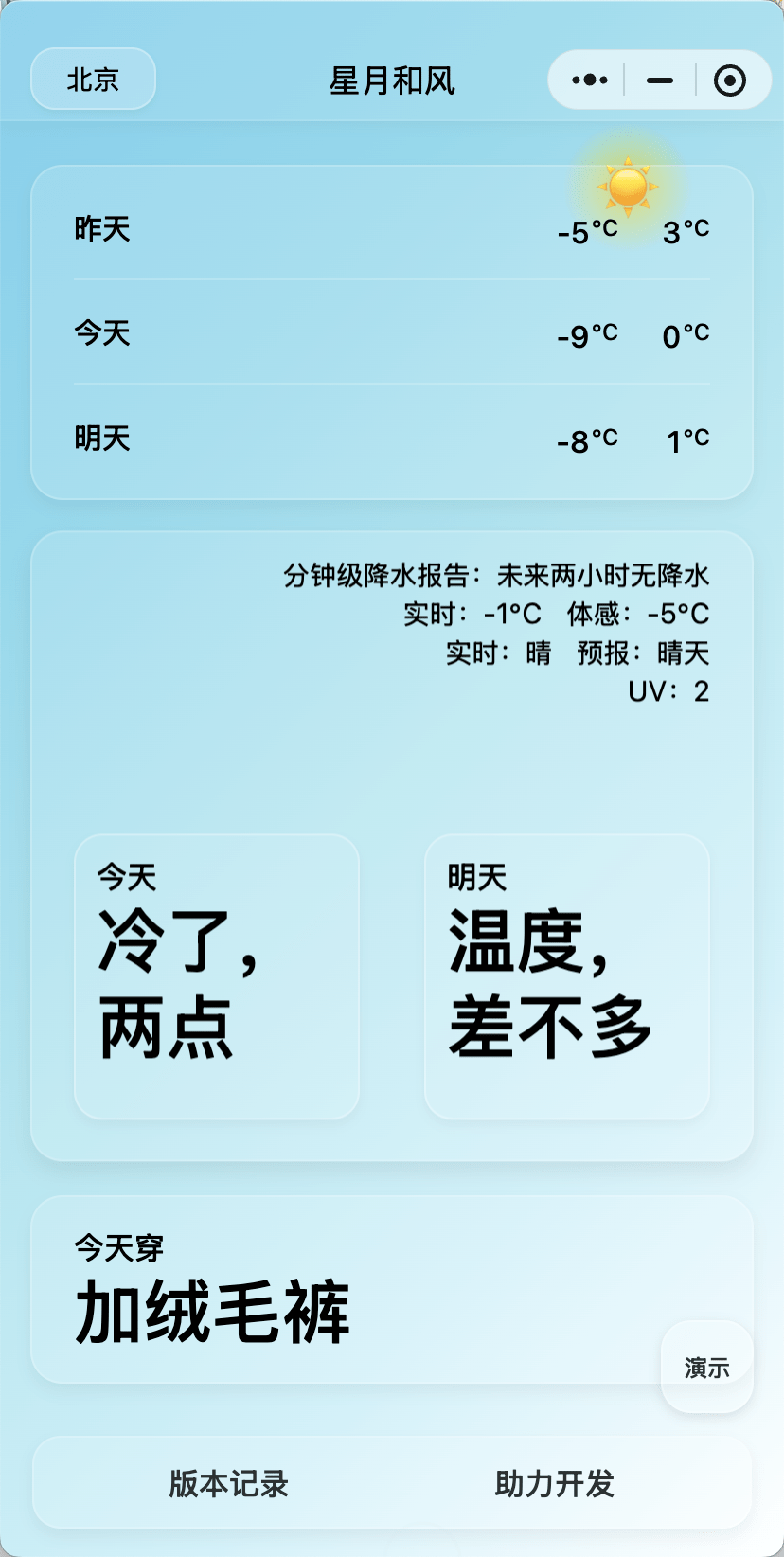
Task: Tap the 演示 demo button
Action: [x=704, y=1368]
